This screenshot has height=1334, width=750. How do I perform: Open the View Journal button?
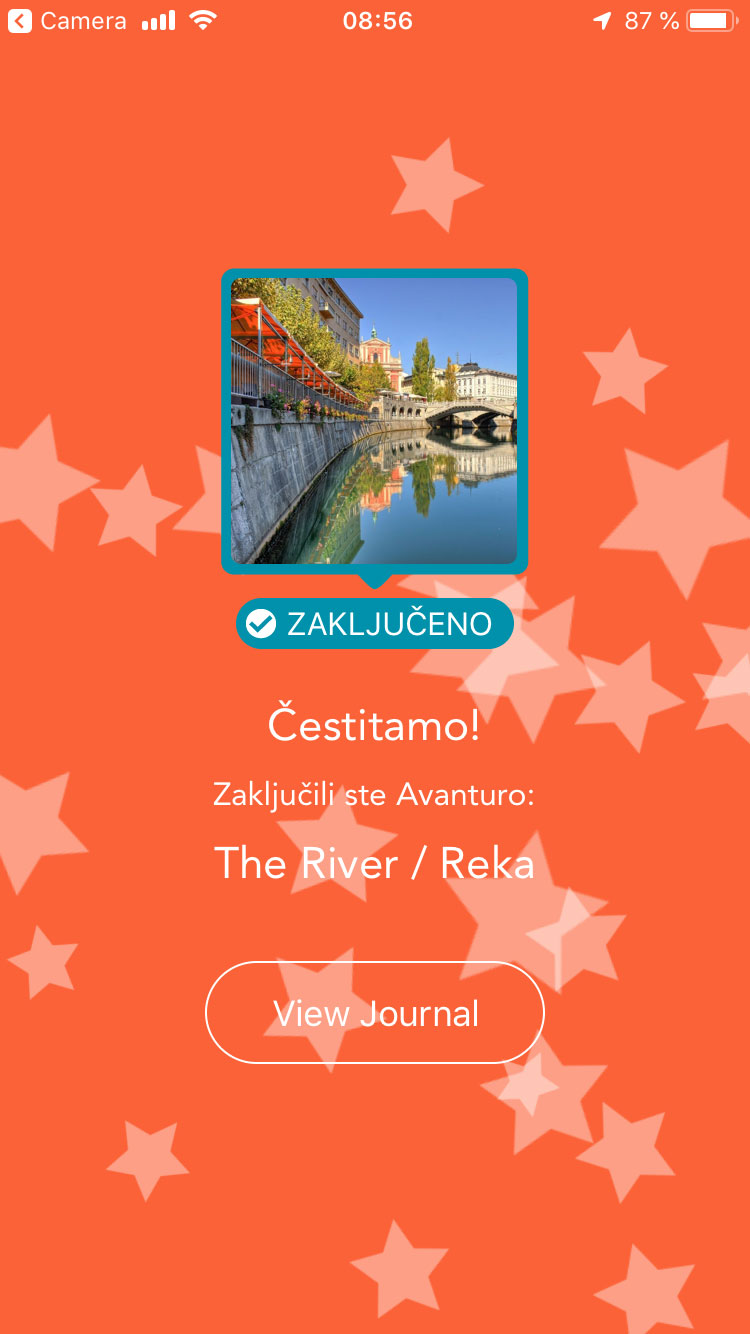pyautogui.click(x=375, y=1012)
